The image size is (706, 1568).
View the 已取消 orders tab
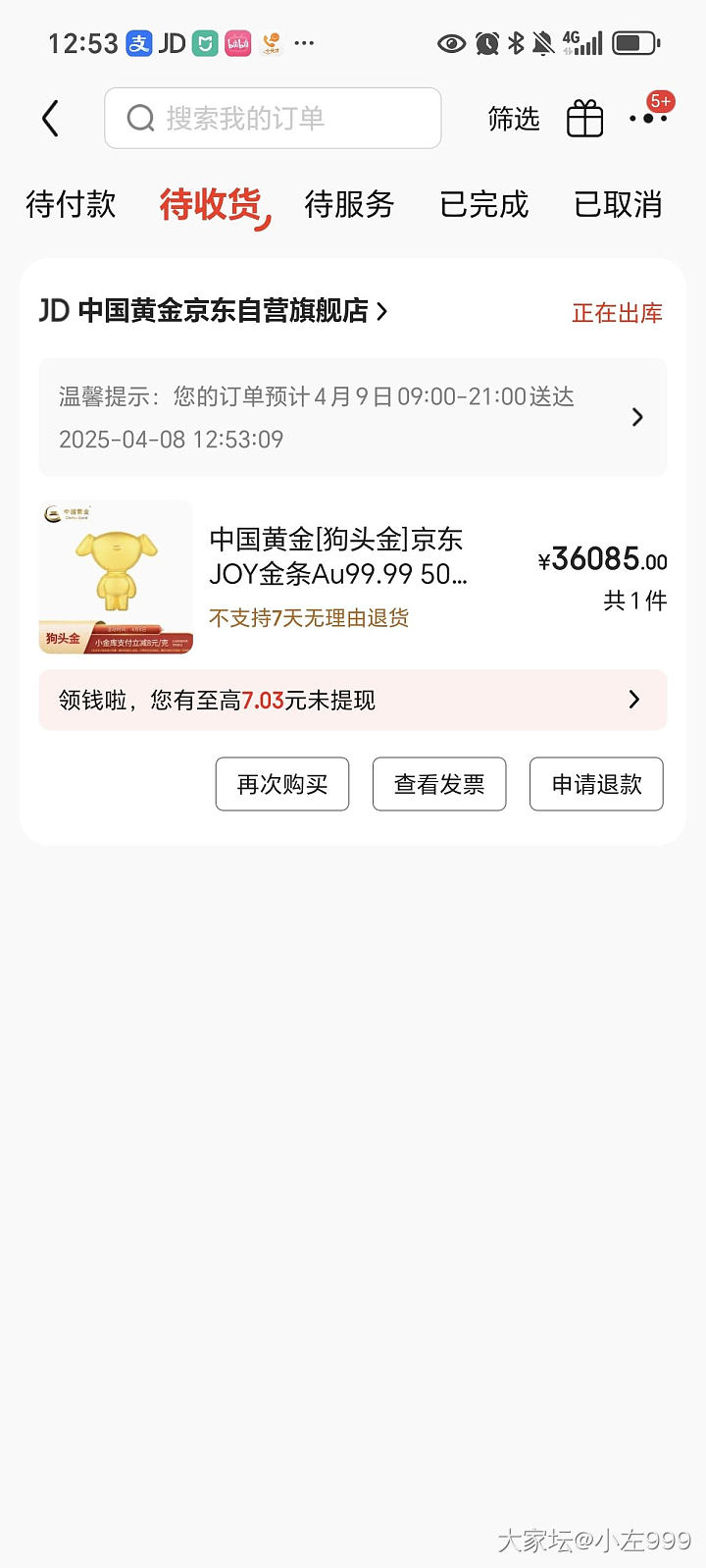tap(618, 204)
